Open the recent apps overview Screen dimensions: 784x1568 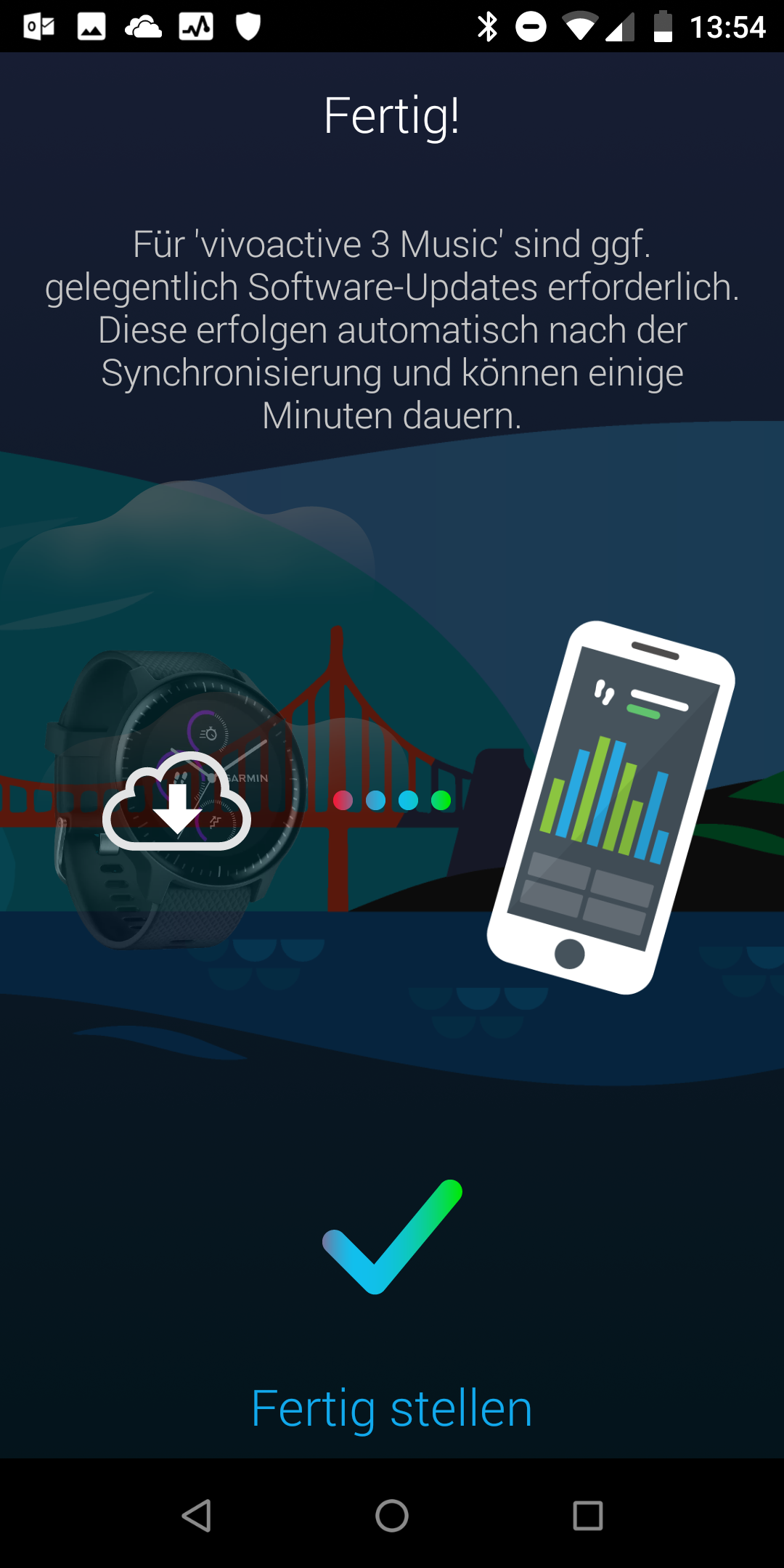click(587, 1516)
